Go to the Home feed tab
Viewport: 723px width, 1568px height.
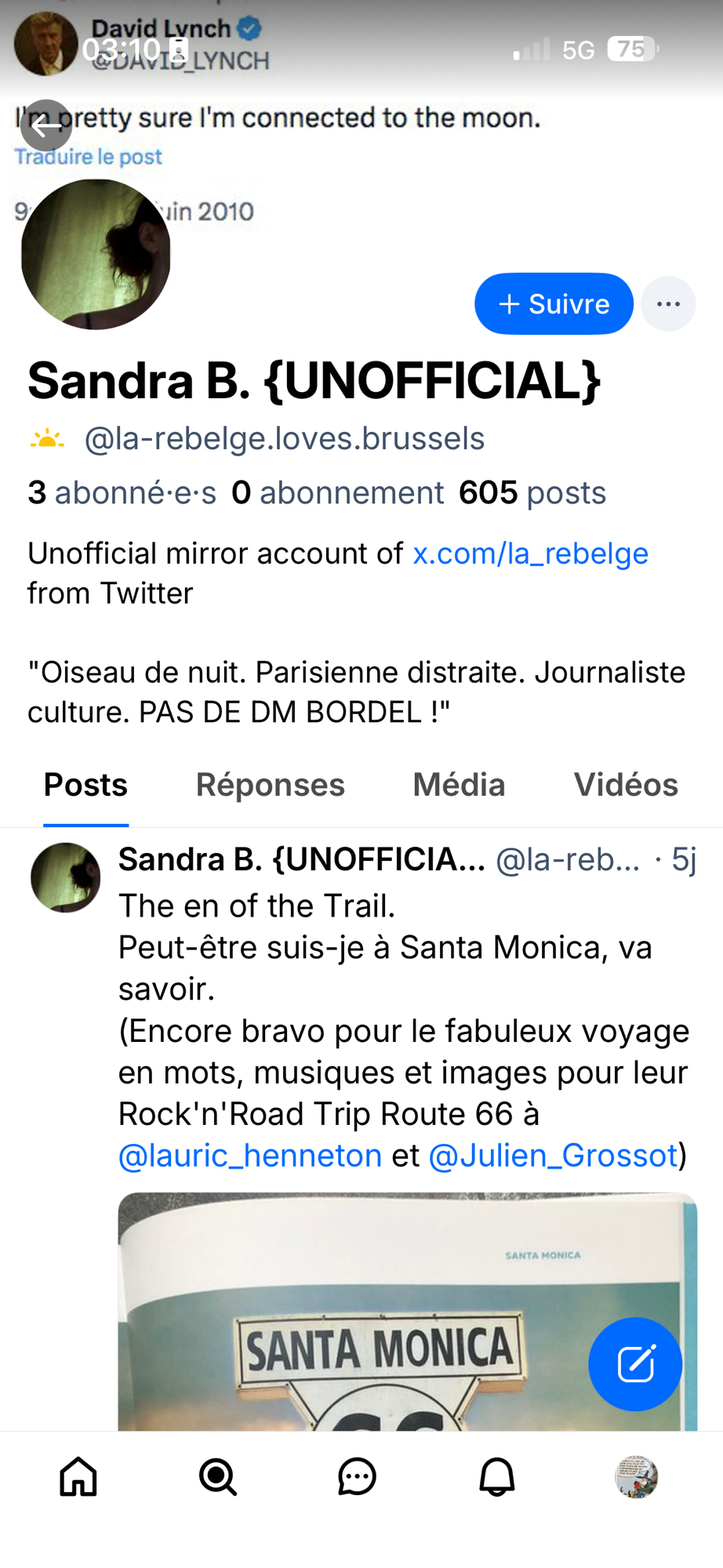(x=78, y=1477)
